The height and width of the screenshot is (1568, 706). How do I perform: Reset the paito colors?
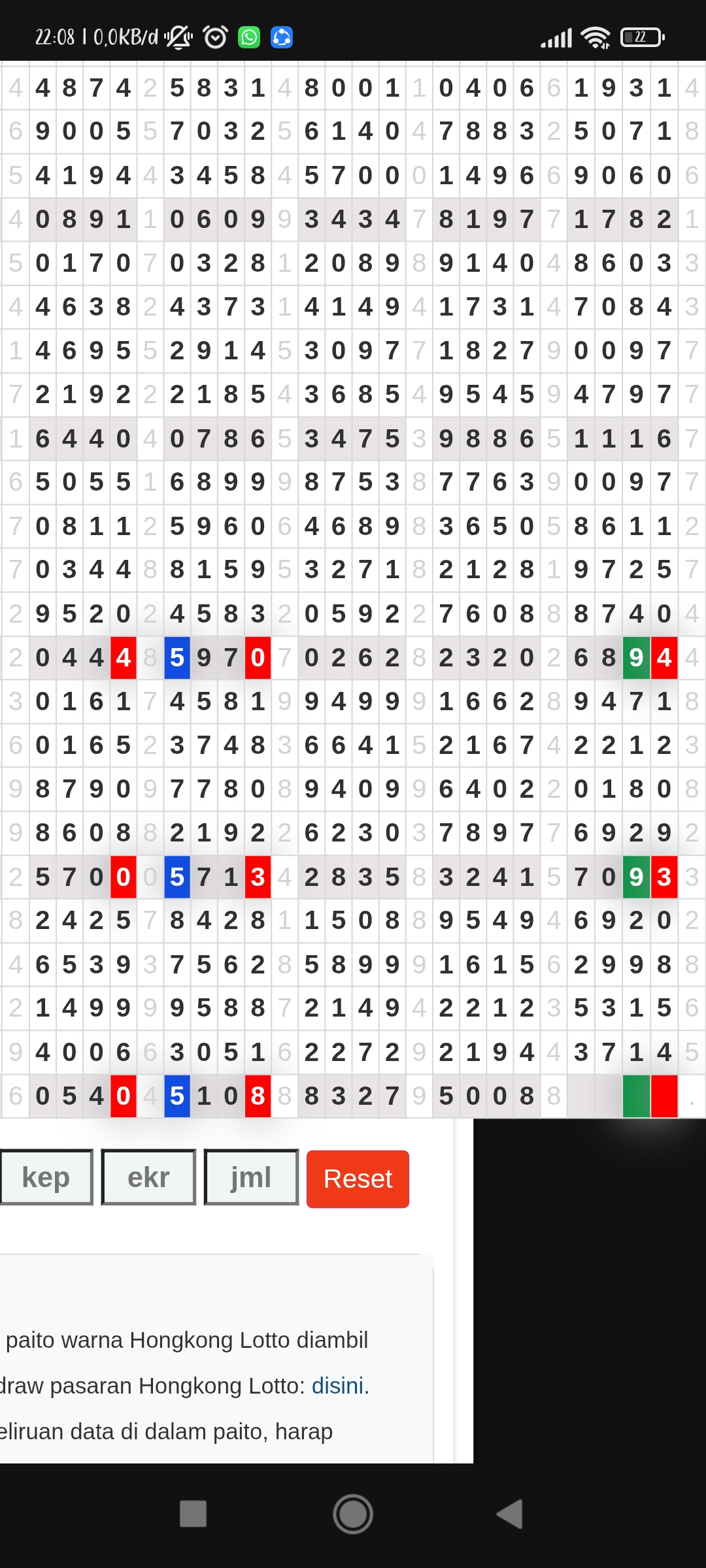(358, 1179)
